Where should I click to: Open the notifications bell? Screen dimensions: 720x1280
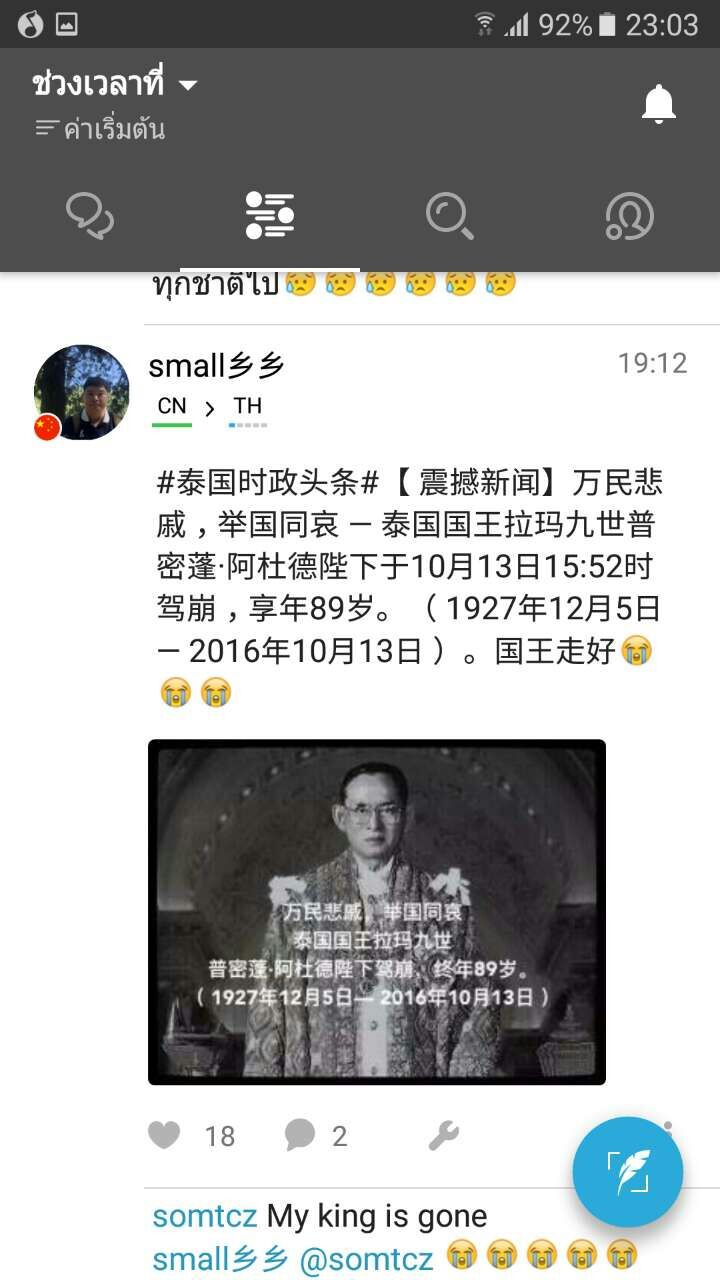658,104
